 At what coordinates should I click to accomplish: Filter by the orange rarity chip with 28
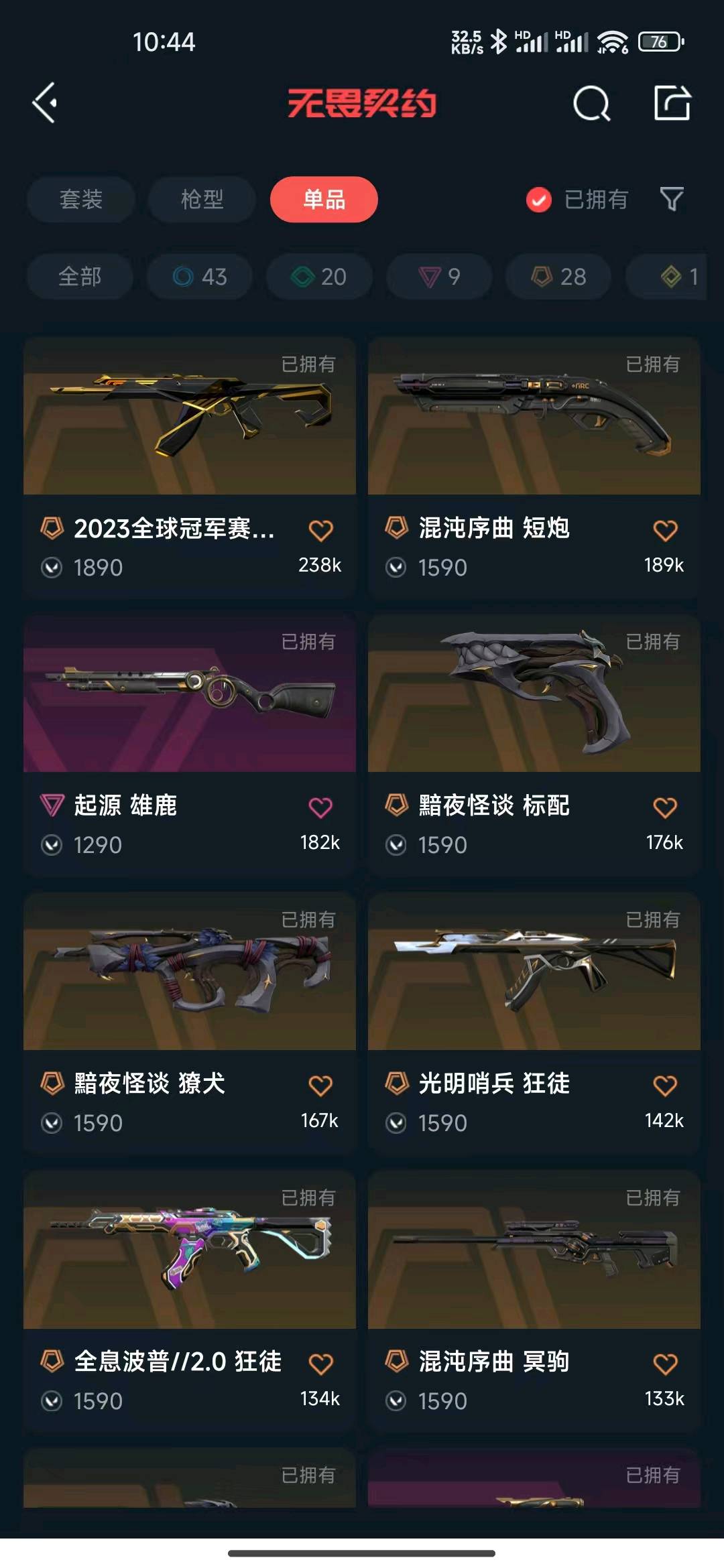(558, 276)
